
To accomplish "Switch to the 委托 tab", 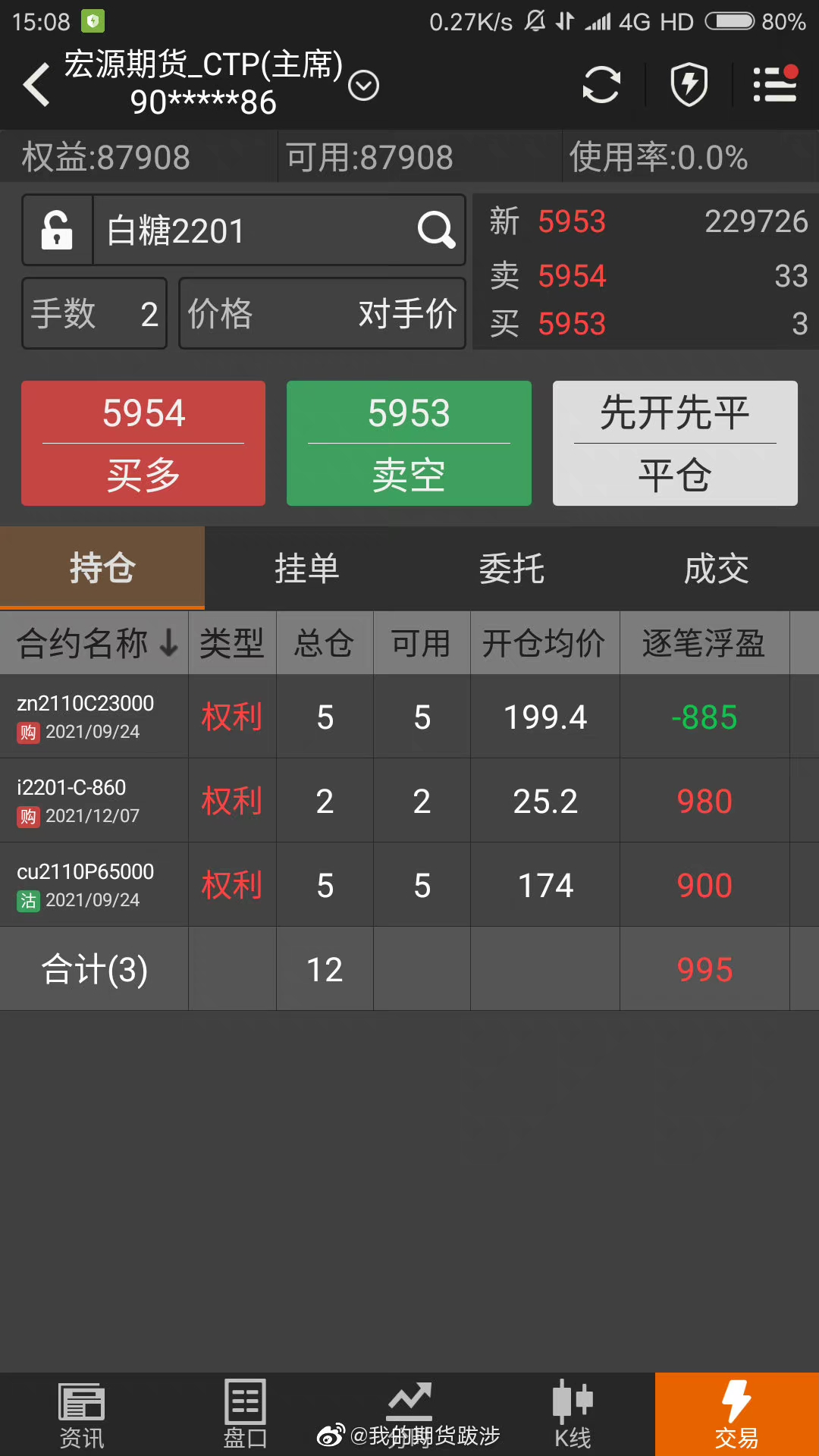I will coord(512,568).
